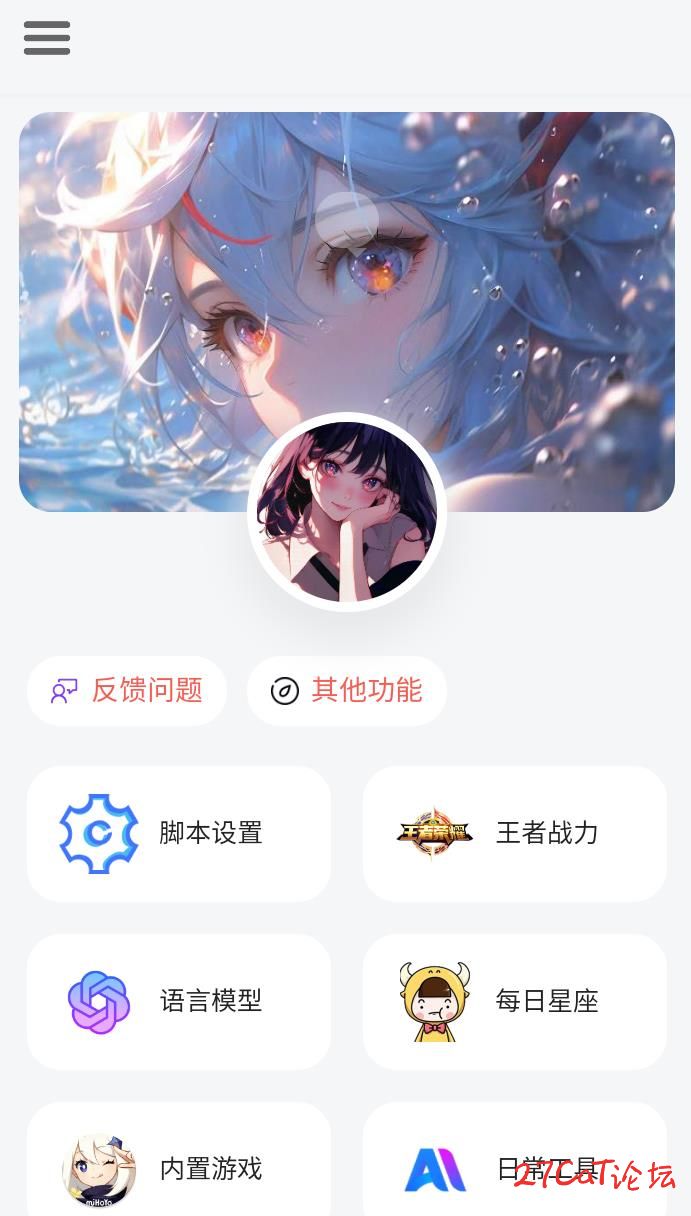Open the hamburger drawer menu
Viewport: 691px width, 1216px height.
coord(47,38)
